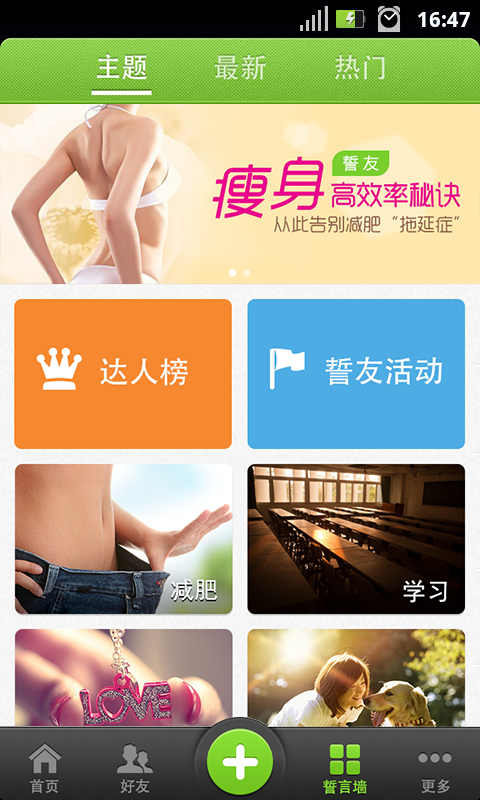Open the girl with dog theme card
Viewport: 480px width, 800px height.
tap(356, 678)
